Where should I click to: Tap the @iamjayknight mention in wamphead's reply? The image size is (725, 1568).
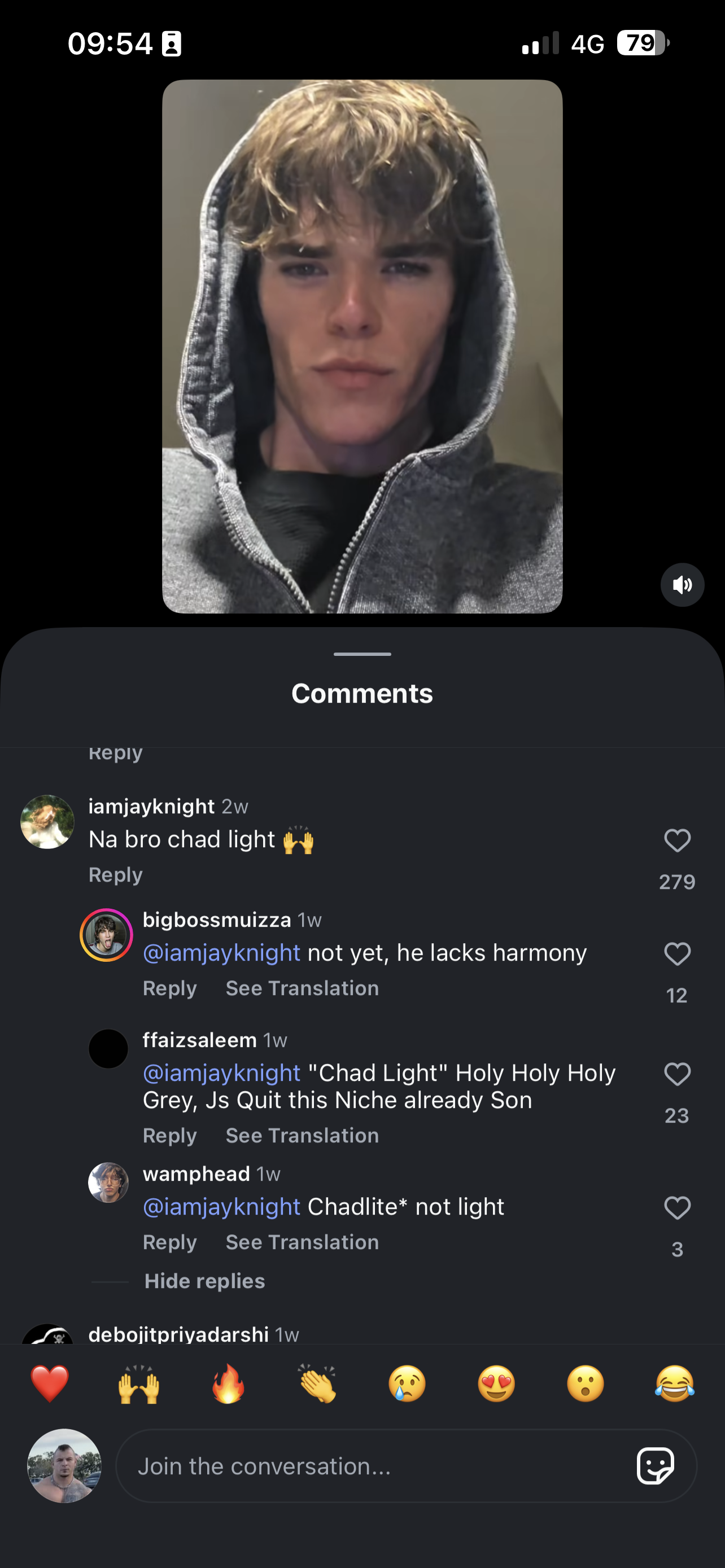click(221, 1206)
